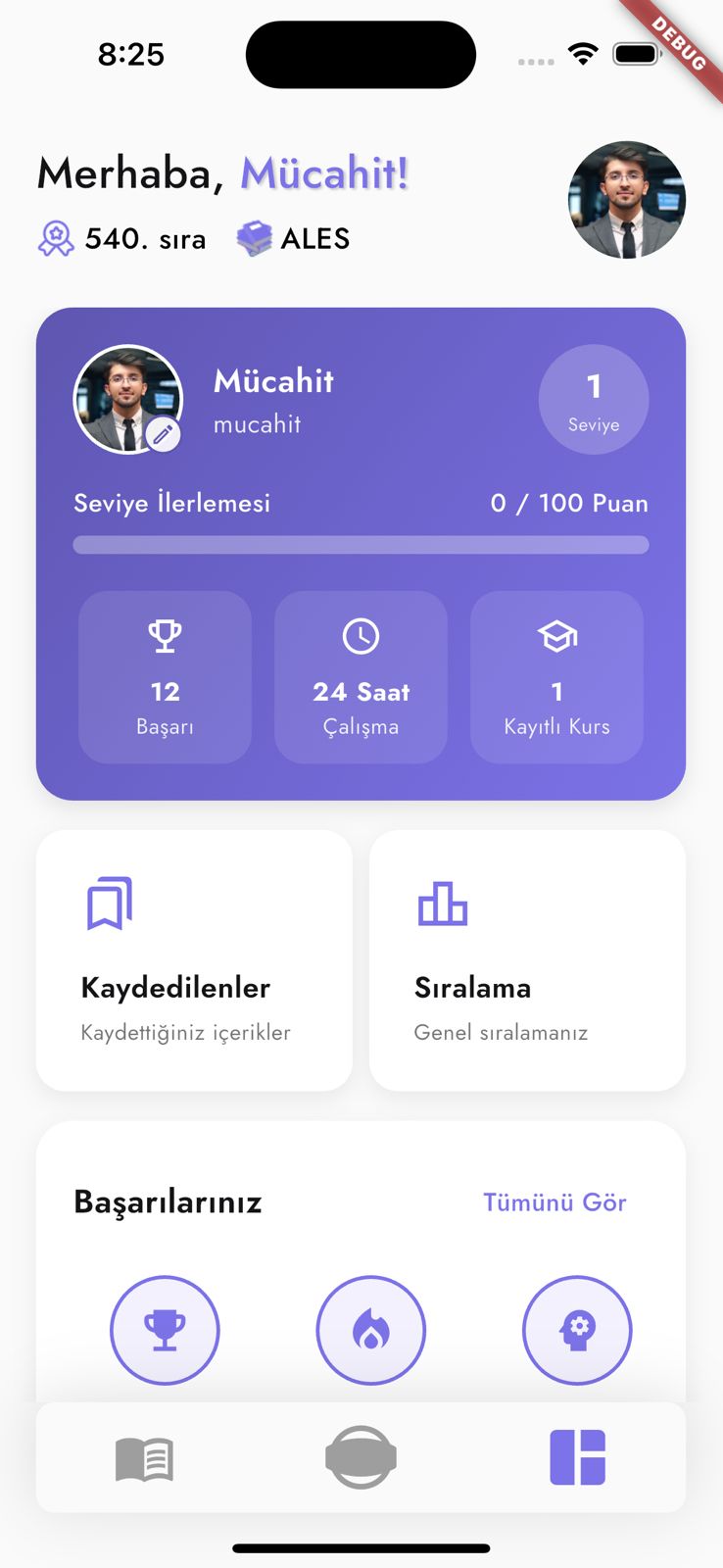Image resolution: width=723 pixels, height=1568 pixels.
Task: Select the flame streak achievement badge
Action: 371,1330
